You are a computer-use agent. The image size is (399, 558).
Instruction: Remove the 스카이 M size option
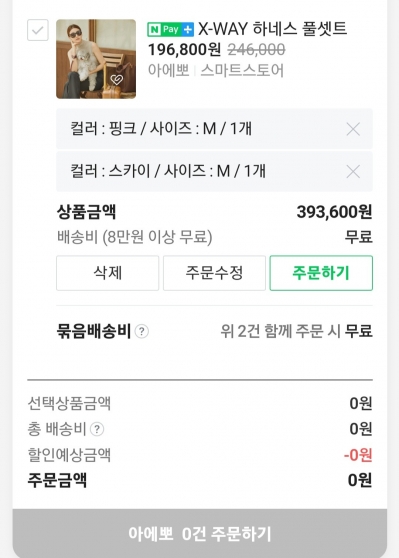353,172
